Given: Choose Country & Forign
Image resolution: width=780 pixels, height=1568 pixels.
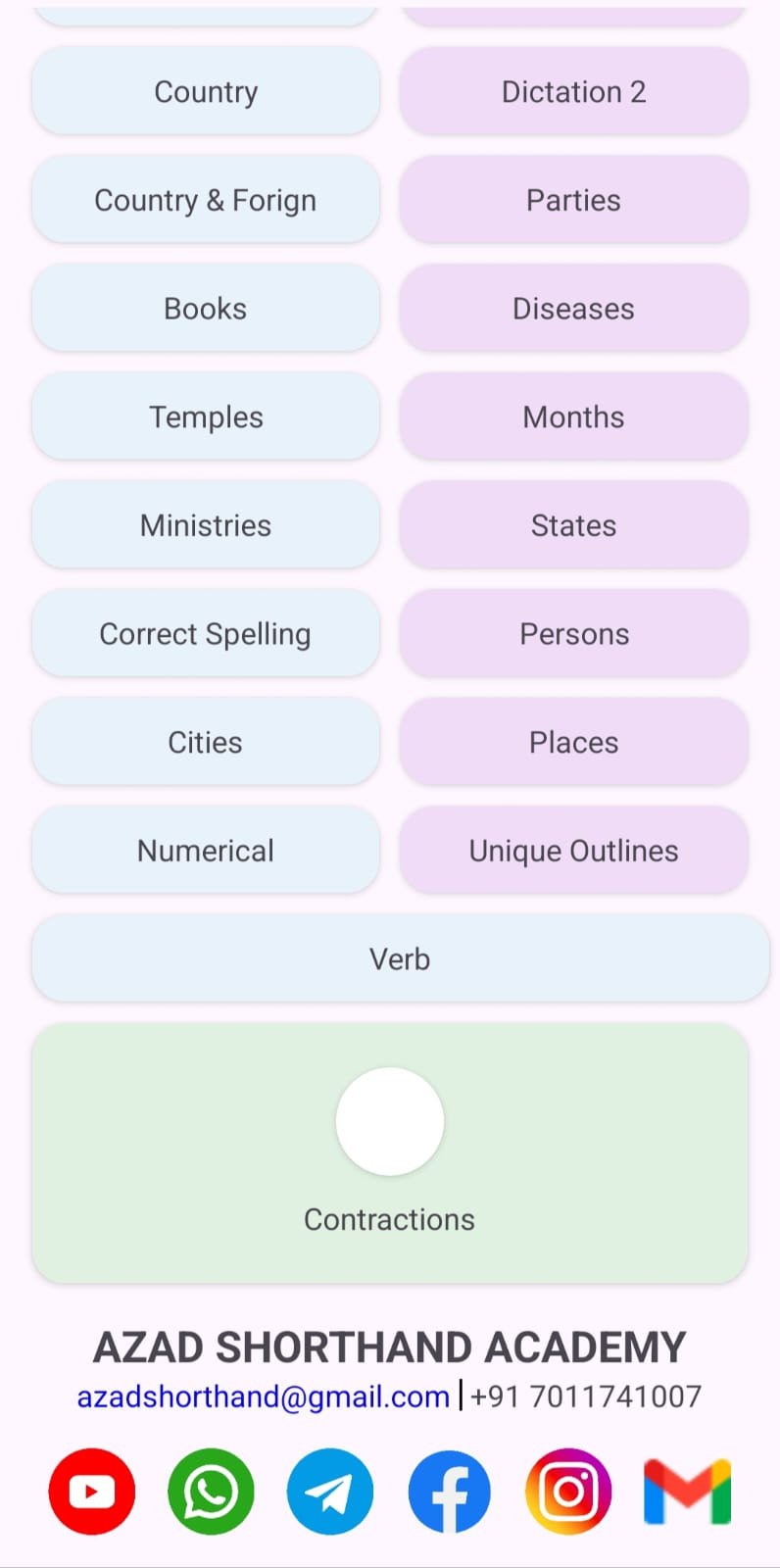Looking at the screenshot, I should 206,200.
